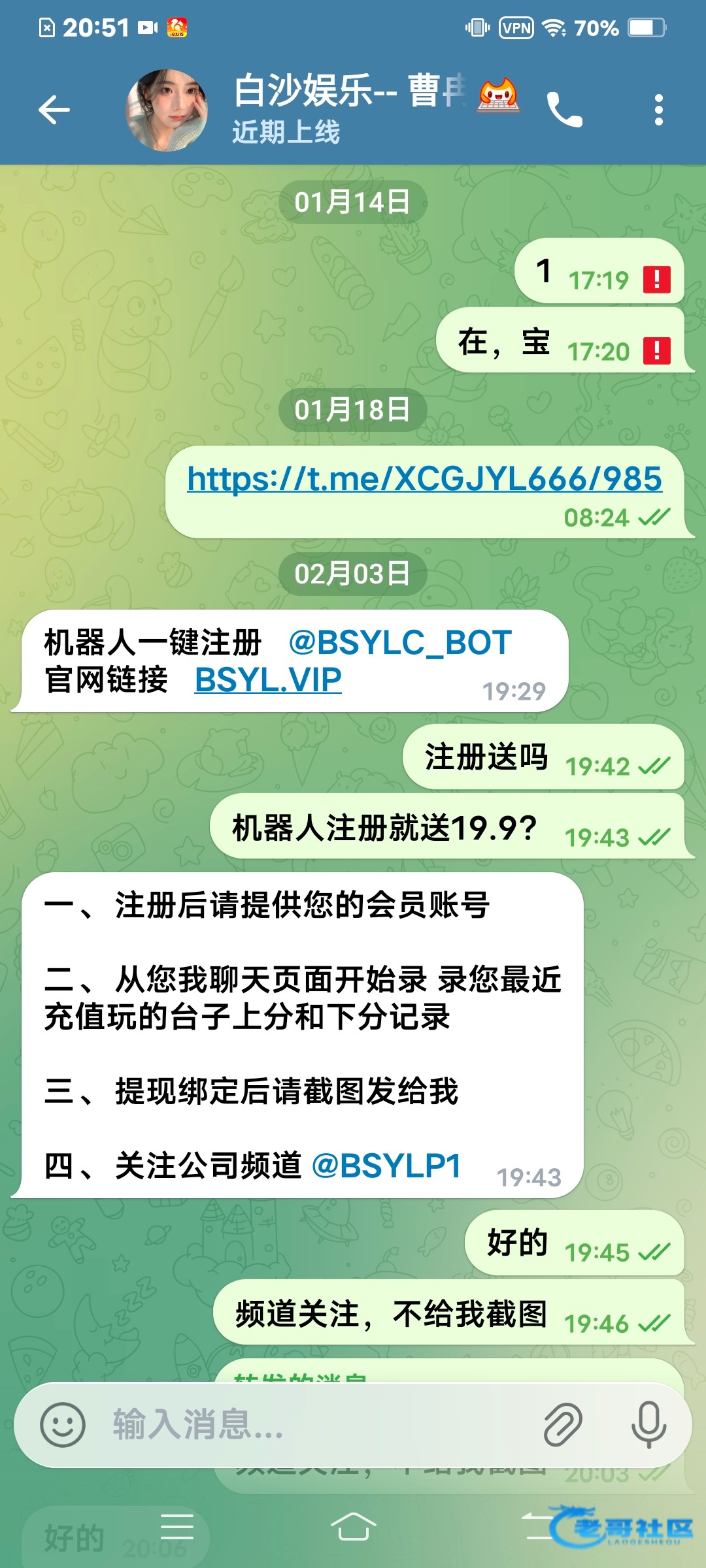Focus the 输入消息 text field
This screenshot has height=1568, width=706.
[314, 1425]
